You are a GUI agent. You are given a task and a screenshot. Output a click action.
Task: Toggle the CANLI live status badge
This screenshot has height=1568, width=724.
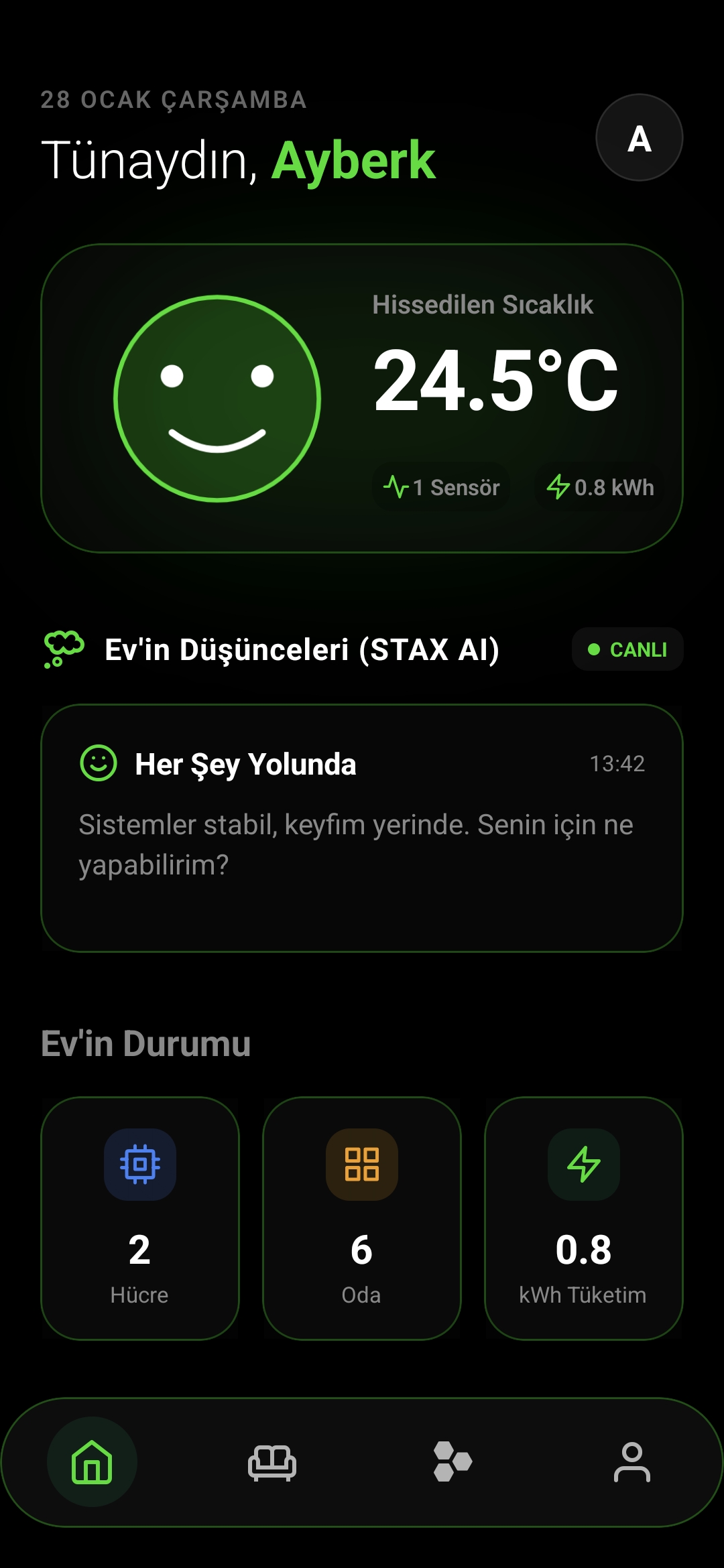[627, 649]
